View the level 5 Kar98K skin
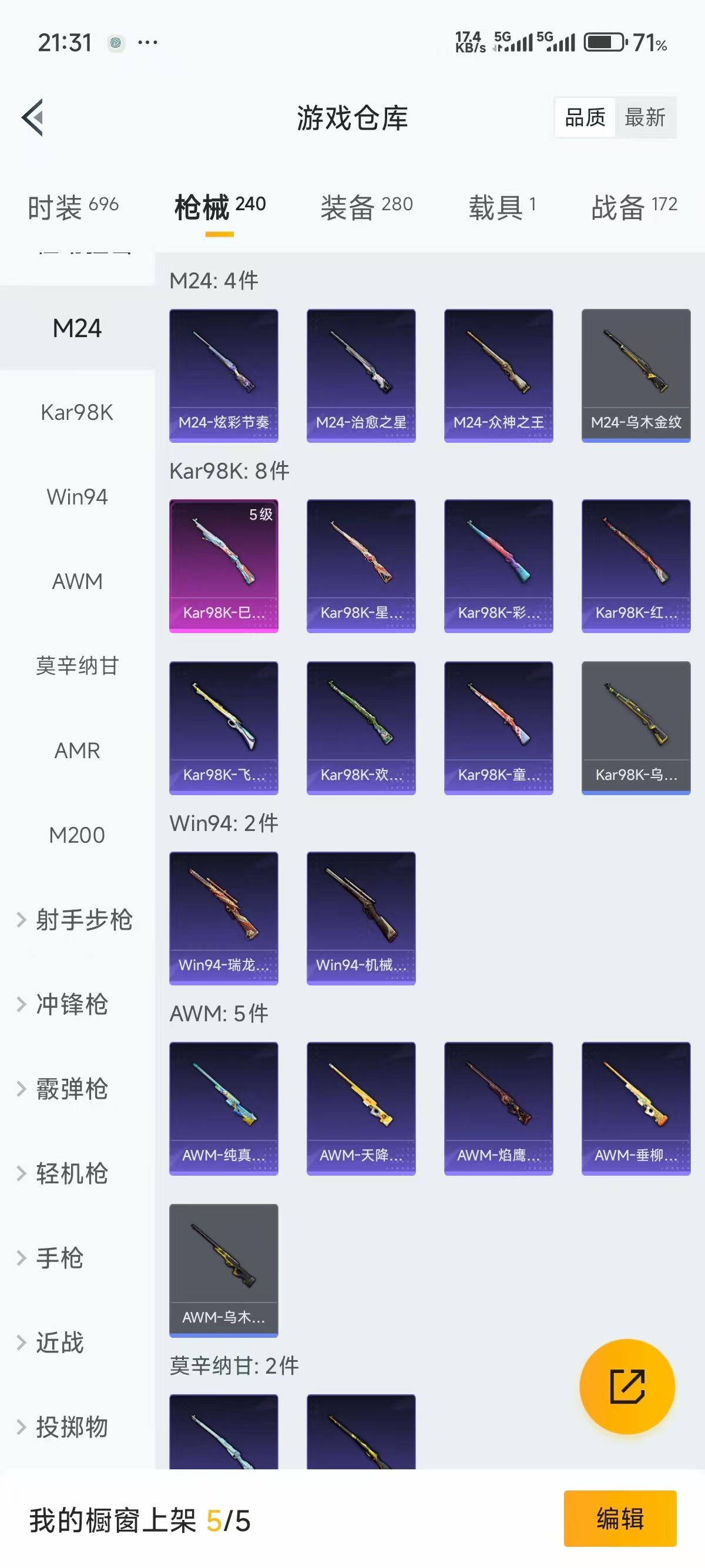 223,566
